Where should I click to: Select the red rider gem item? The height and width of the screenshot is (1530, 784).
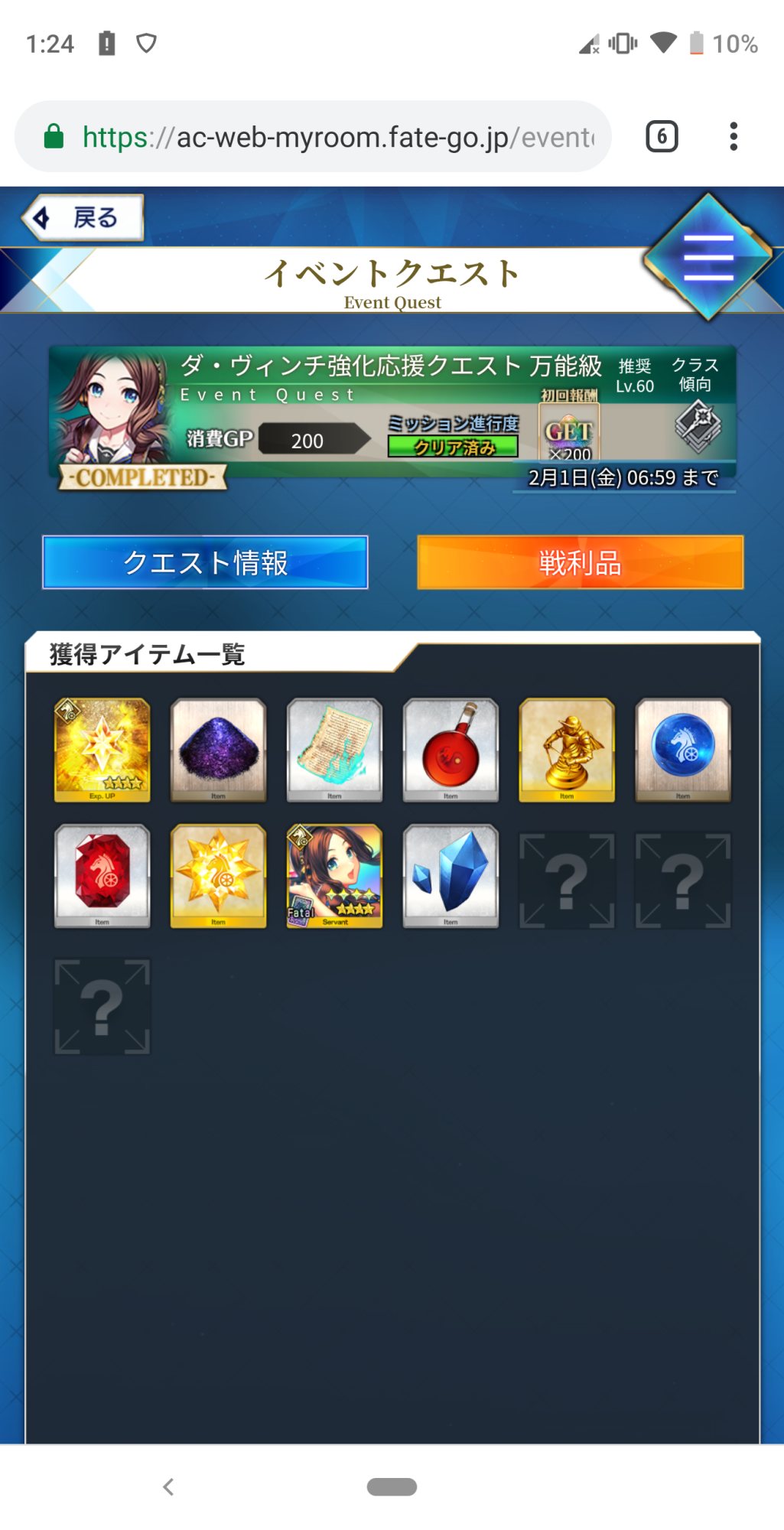(102, 876)
